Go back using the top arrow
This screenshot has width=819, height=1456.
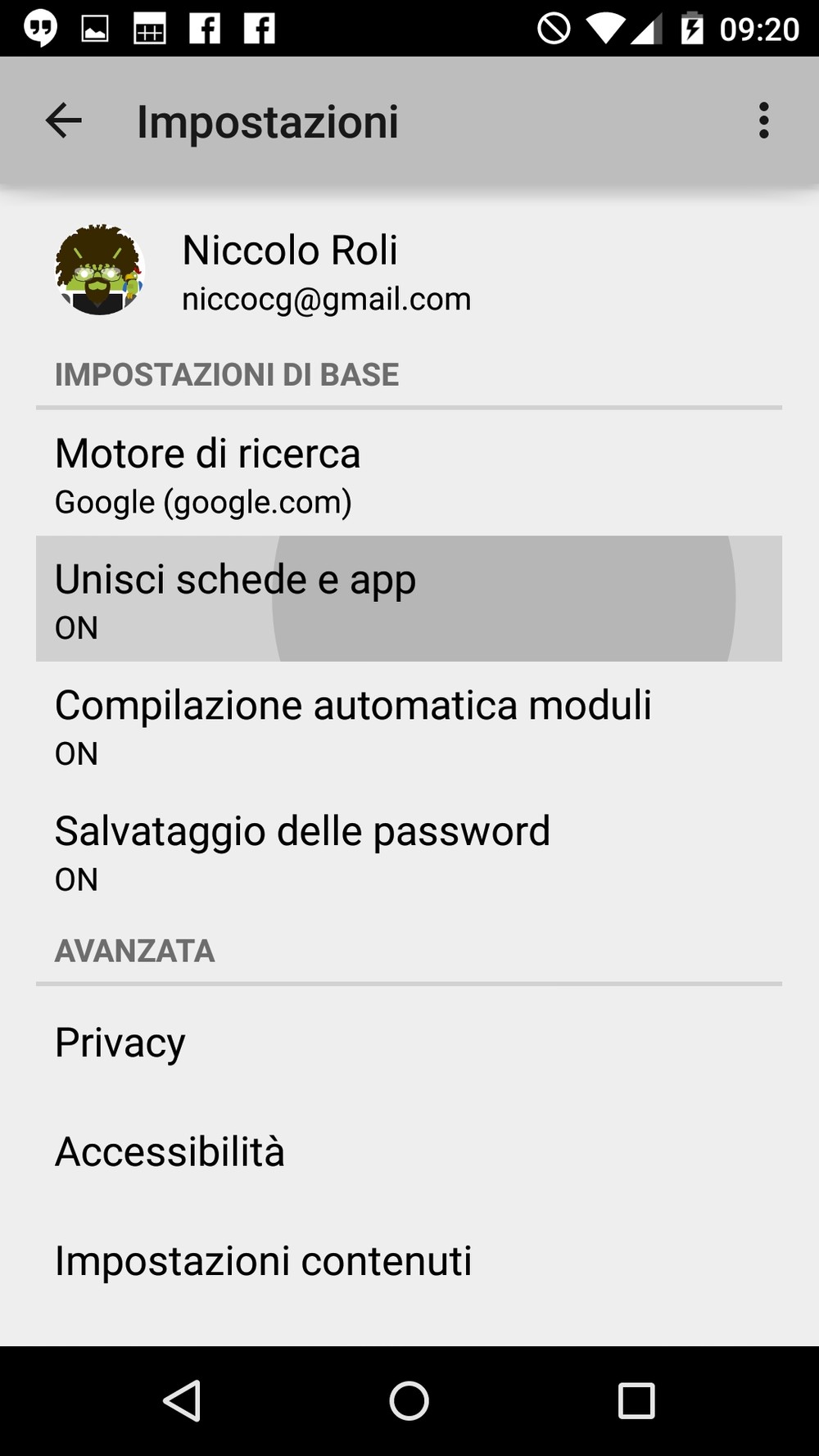[x=63, y=121]
